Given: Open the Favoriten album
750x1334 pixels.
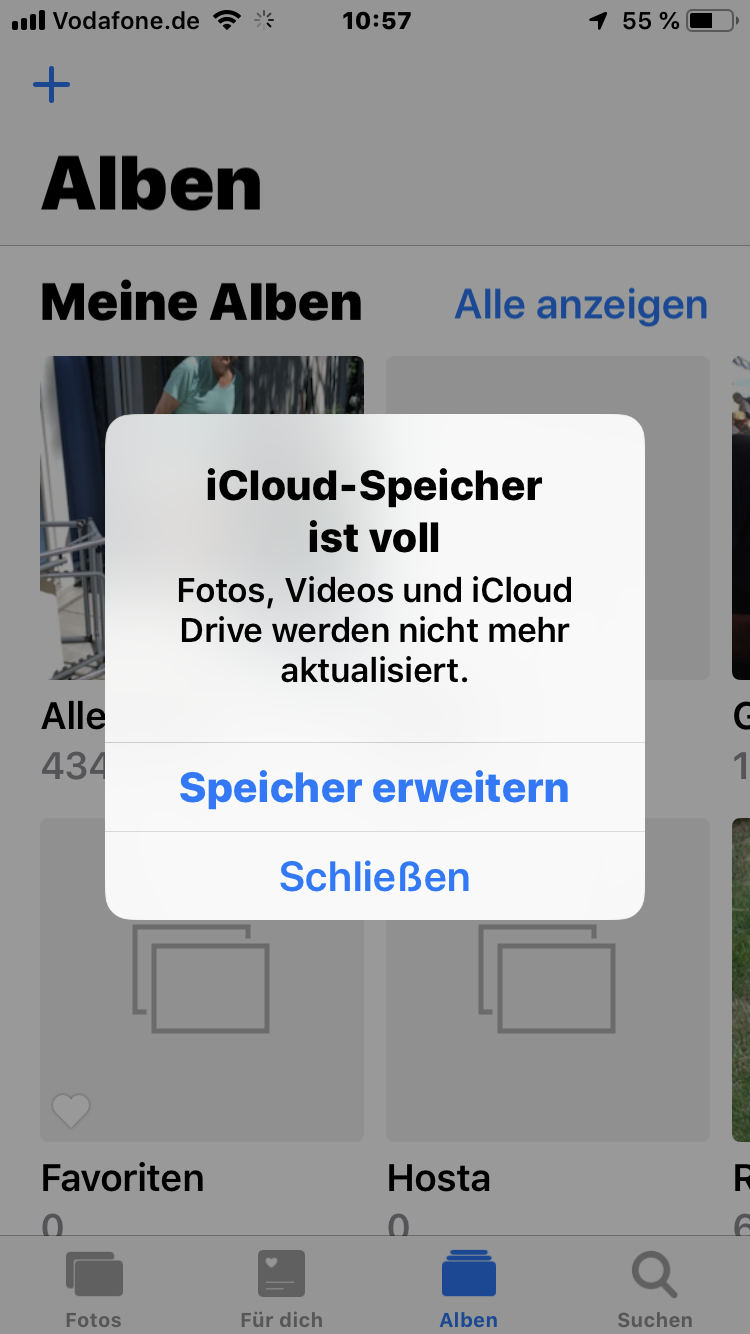Looking at the screenshot, I should 202,980.
